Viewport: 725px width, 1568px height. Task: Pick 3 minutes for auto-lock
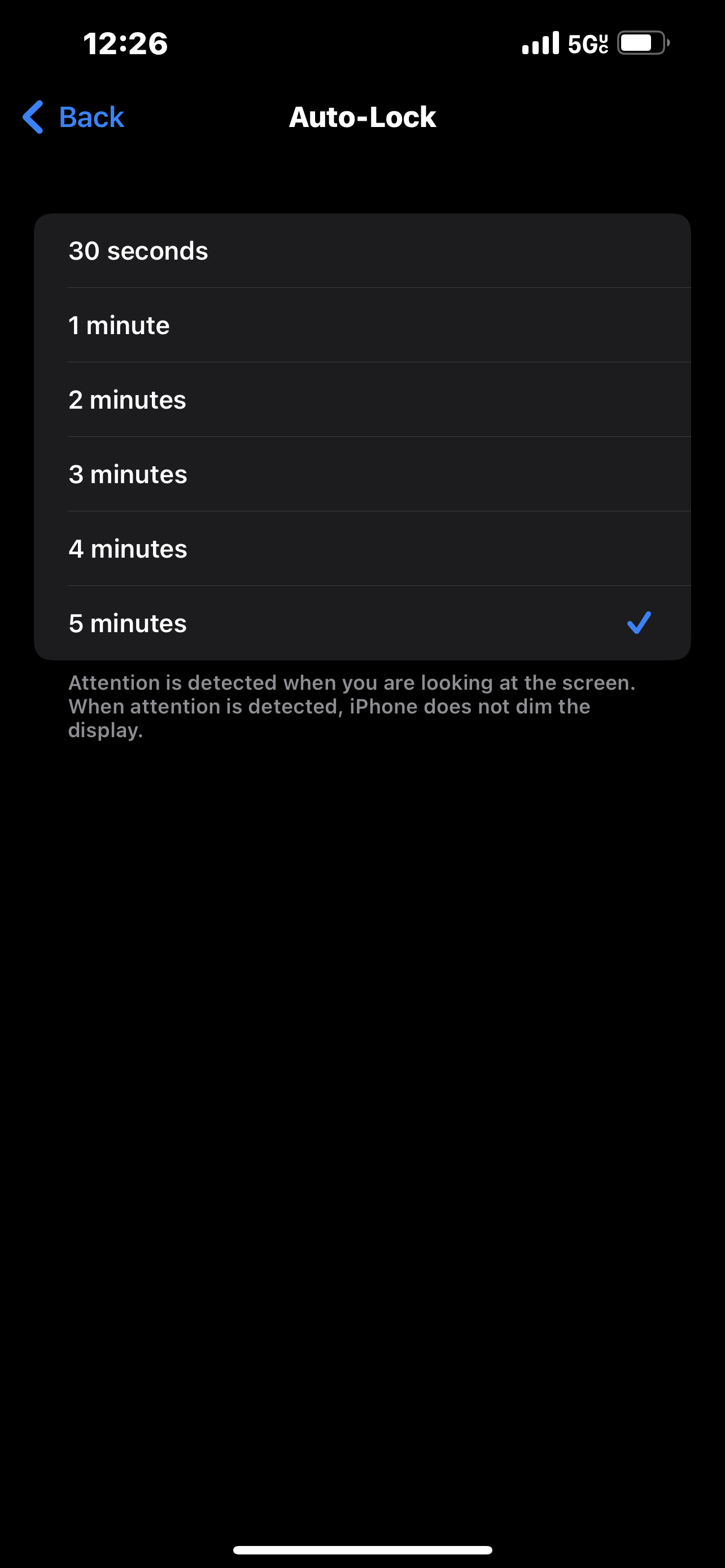361,474
